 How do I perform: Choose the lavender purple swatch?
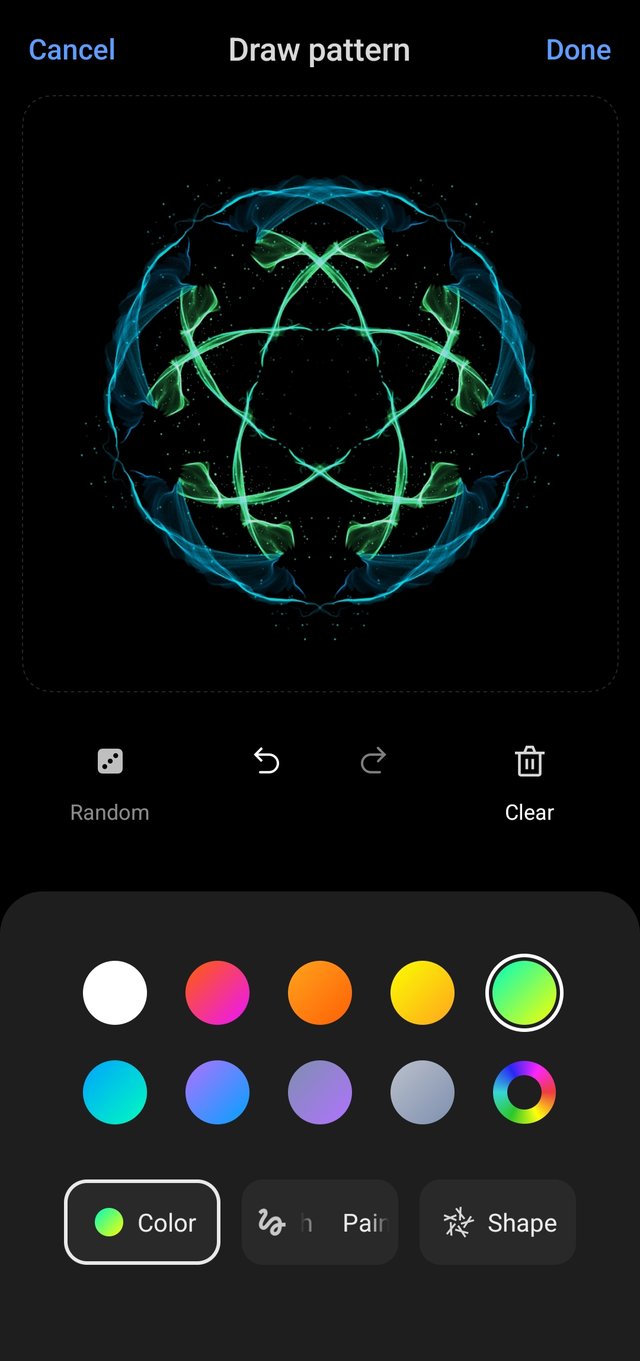(320, 1093)
